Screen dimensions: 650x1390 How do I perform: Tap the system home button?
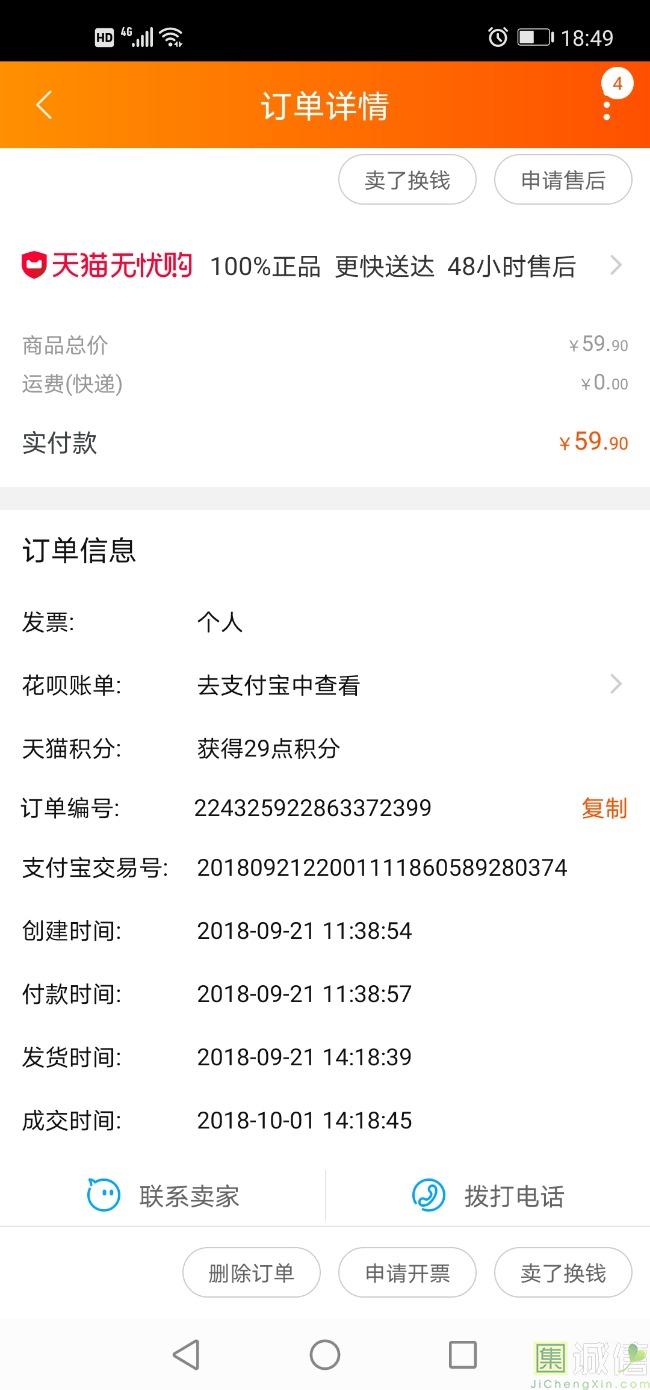325,1355
